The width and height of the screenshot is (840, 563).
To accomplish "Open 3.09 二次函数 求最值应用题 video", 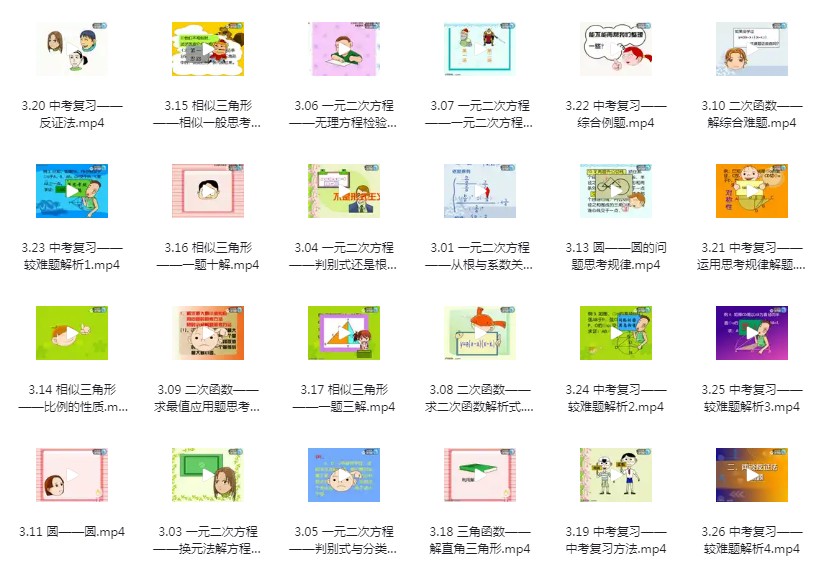I will (208, 333).
